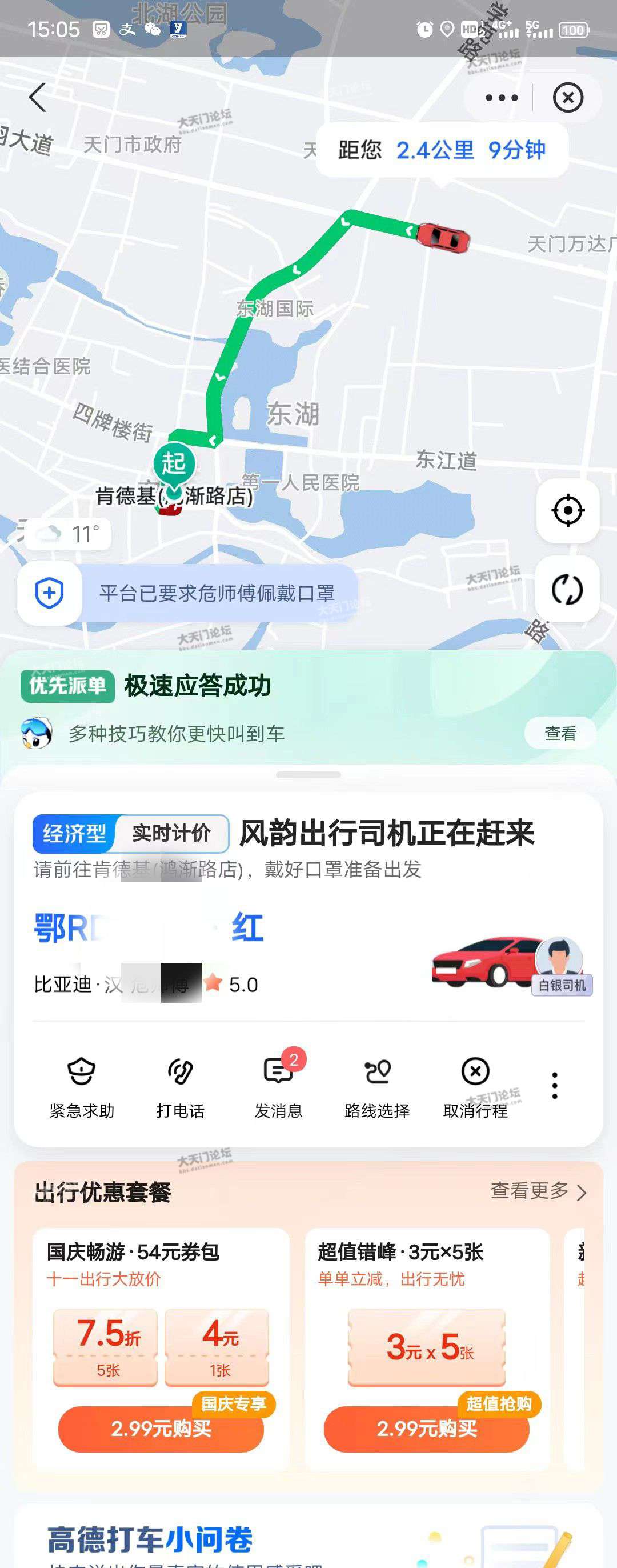The height and width of the screenshot is (1568, 617).
Task: Buy the 国庆畅游 54元券包 for 2.99元
Action: click(161, 1428)
